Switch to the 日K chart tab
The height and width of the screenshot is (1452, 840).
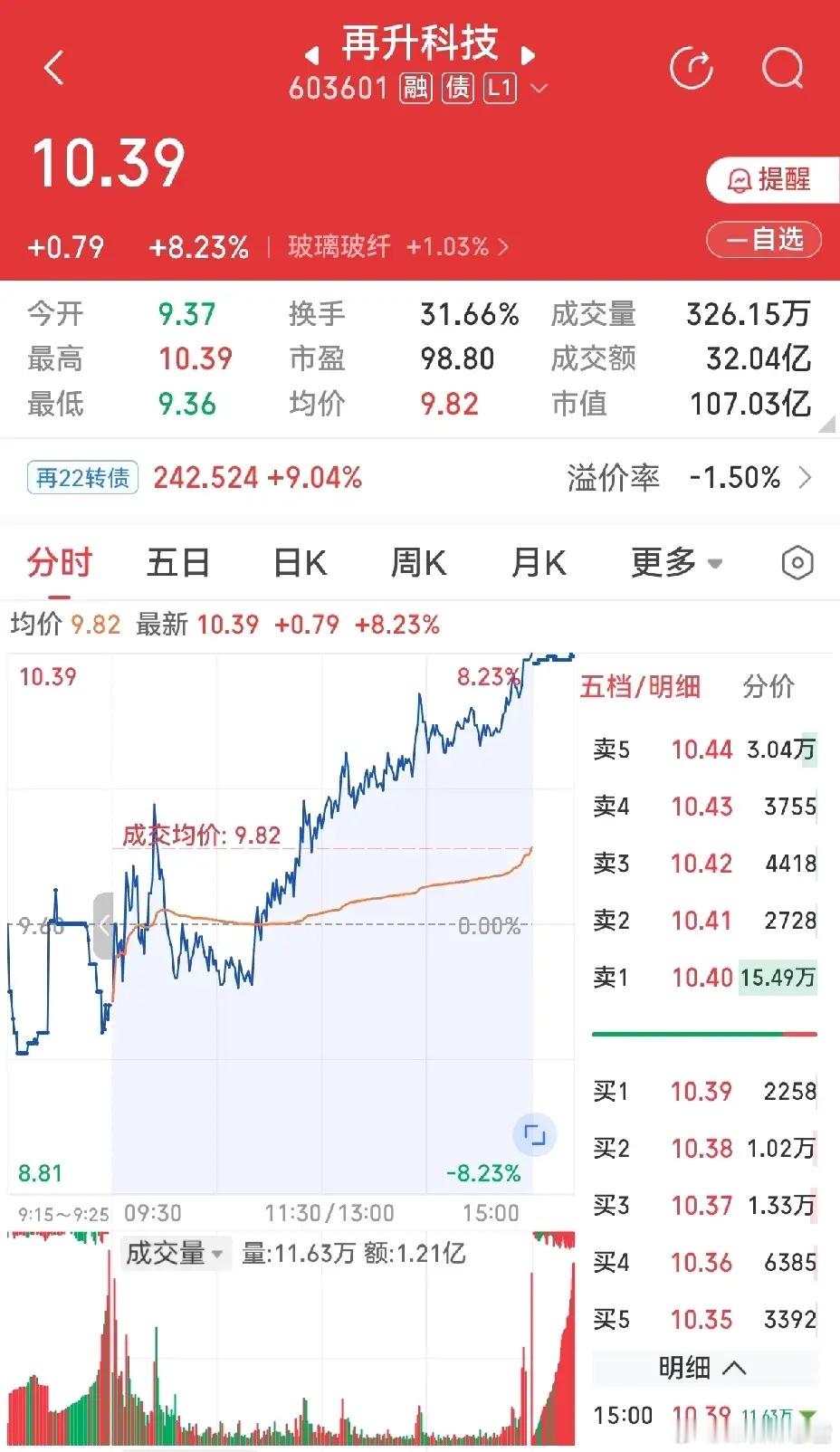pos(298,562)
